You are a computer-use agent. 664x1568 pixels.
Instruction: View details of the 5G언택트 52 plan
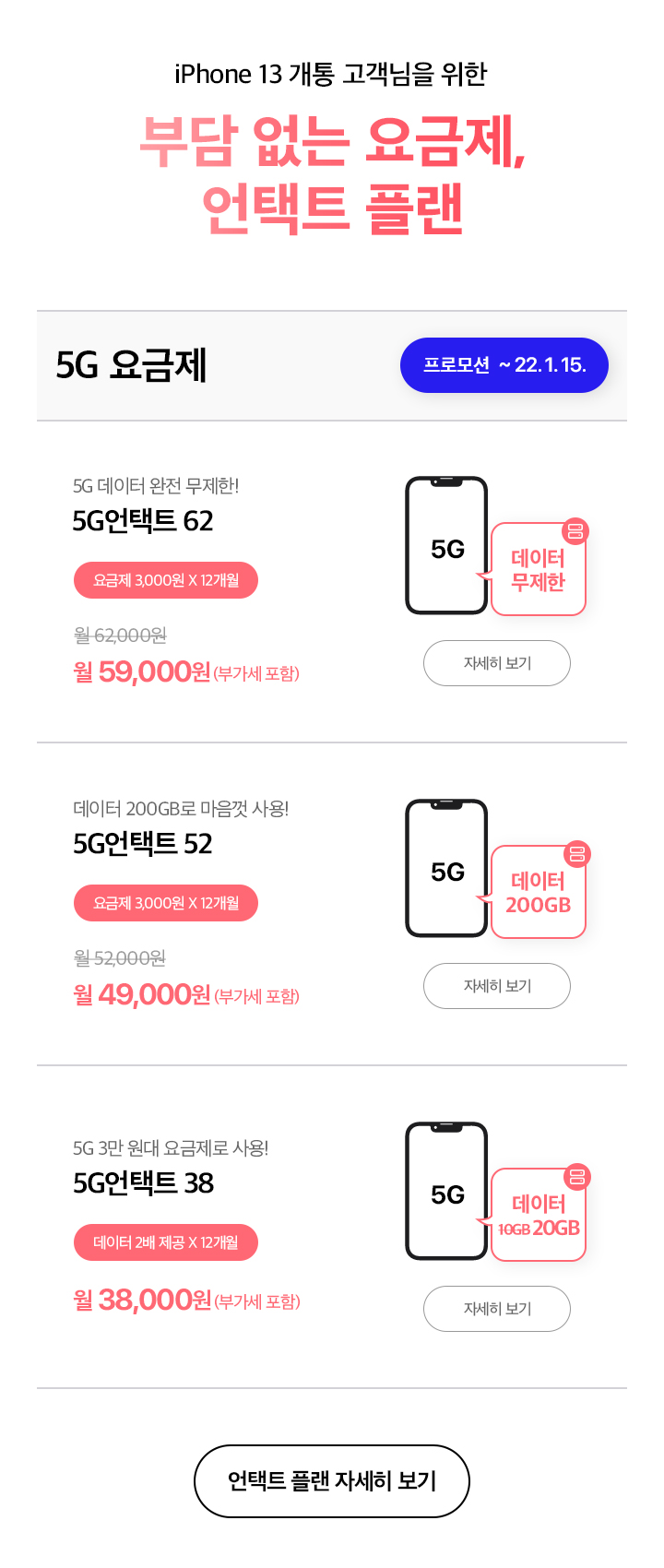point(496,986)
